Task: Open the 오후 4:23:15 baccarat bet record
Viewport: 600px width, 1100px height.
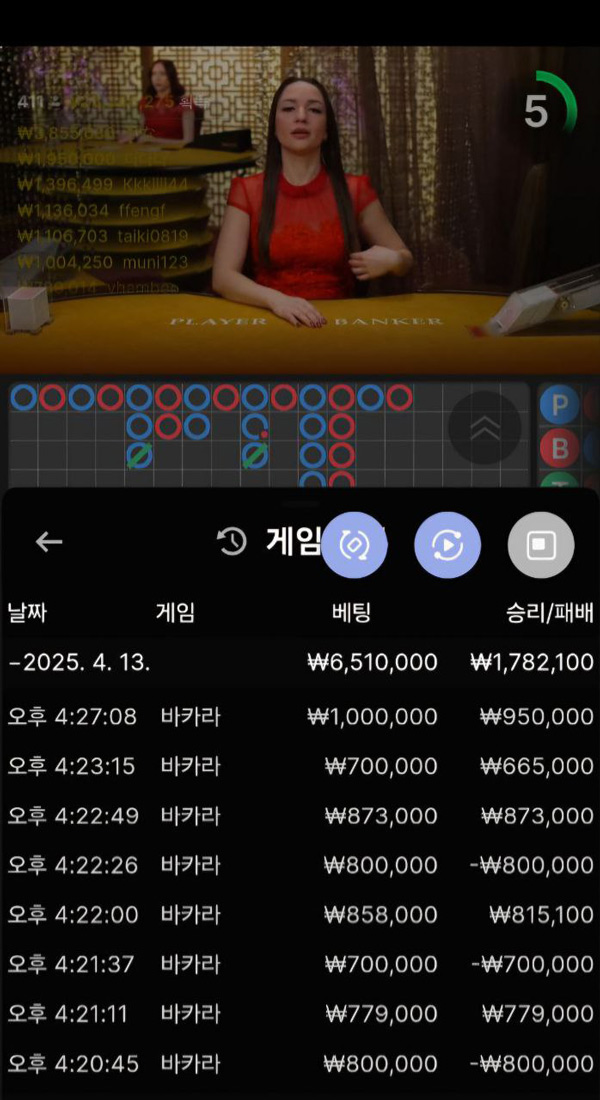Action: click(300, 766)
